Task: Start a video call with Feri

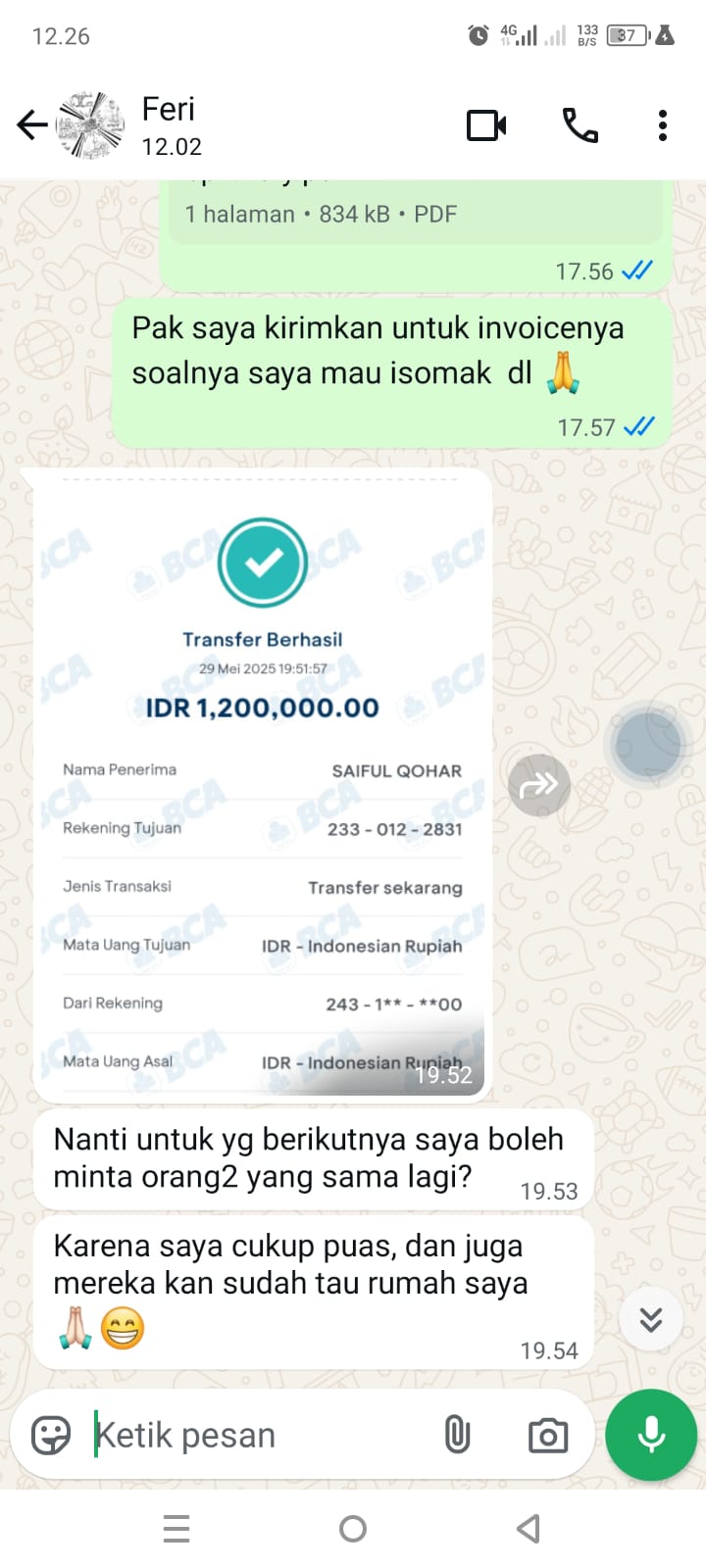Action: pos(486,125)
